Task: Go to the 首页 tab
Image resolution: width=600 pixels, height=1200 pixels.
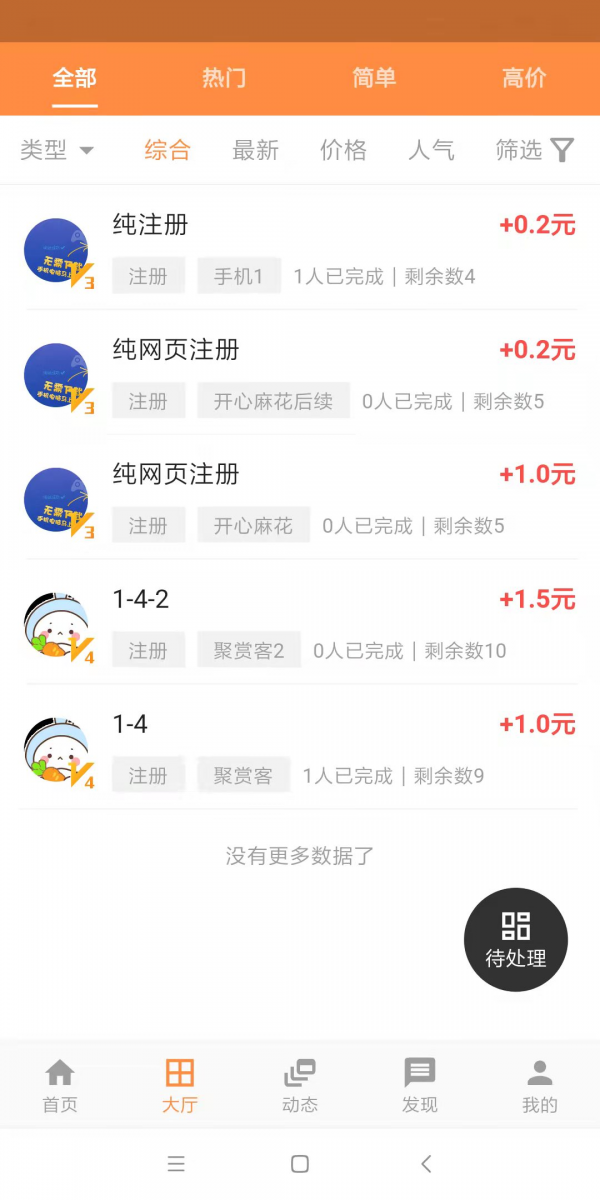Action: pyautogui.click(x=60, y=1086)
